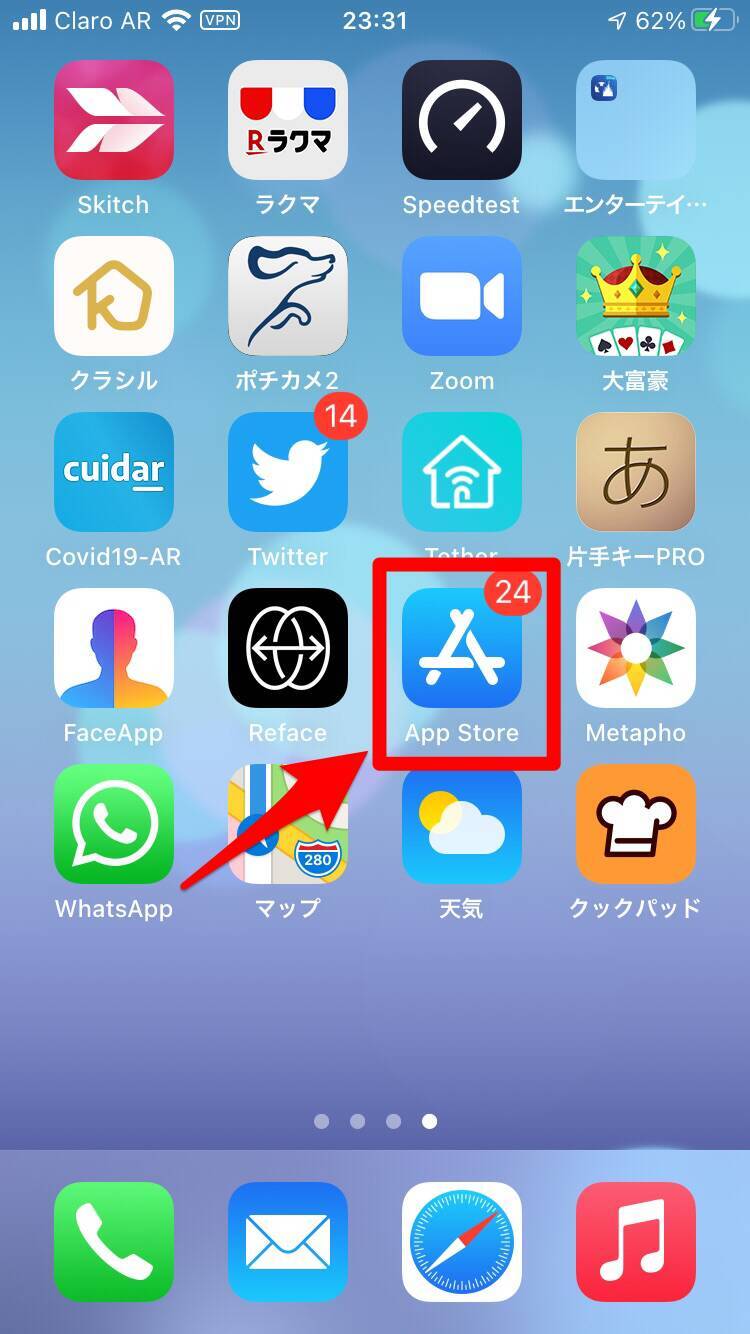Launch the Reface app
750x1334 pixels.
(x=287, y=648)
